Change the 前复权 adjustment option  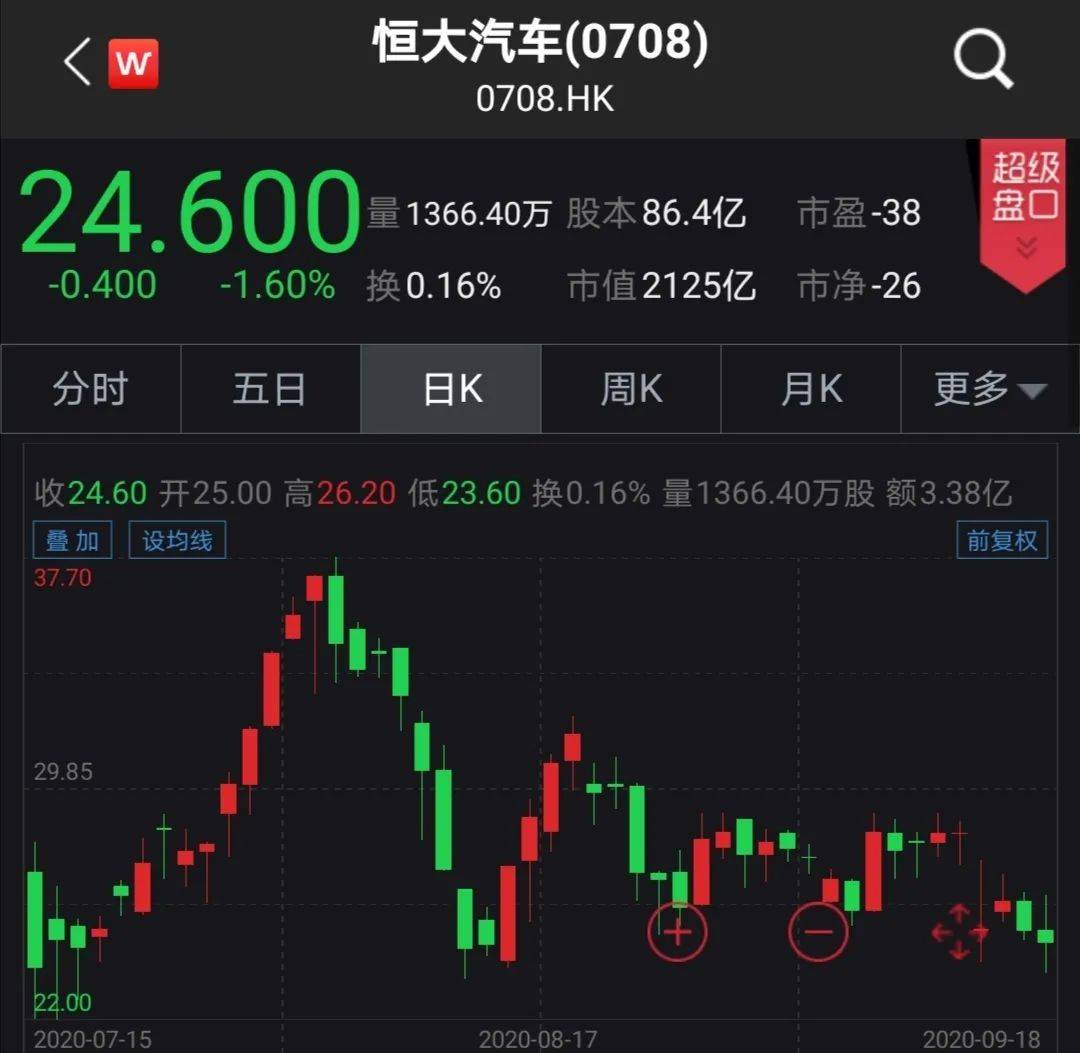point(1002,541)
